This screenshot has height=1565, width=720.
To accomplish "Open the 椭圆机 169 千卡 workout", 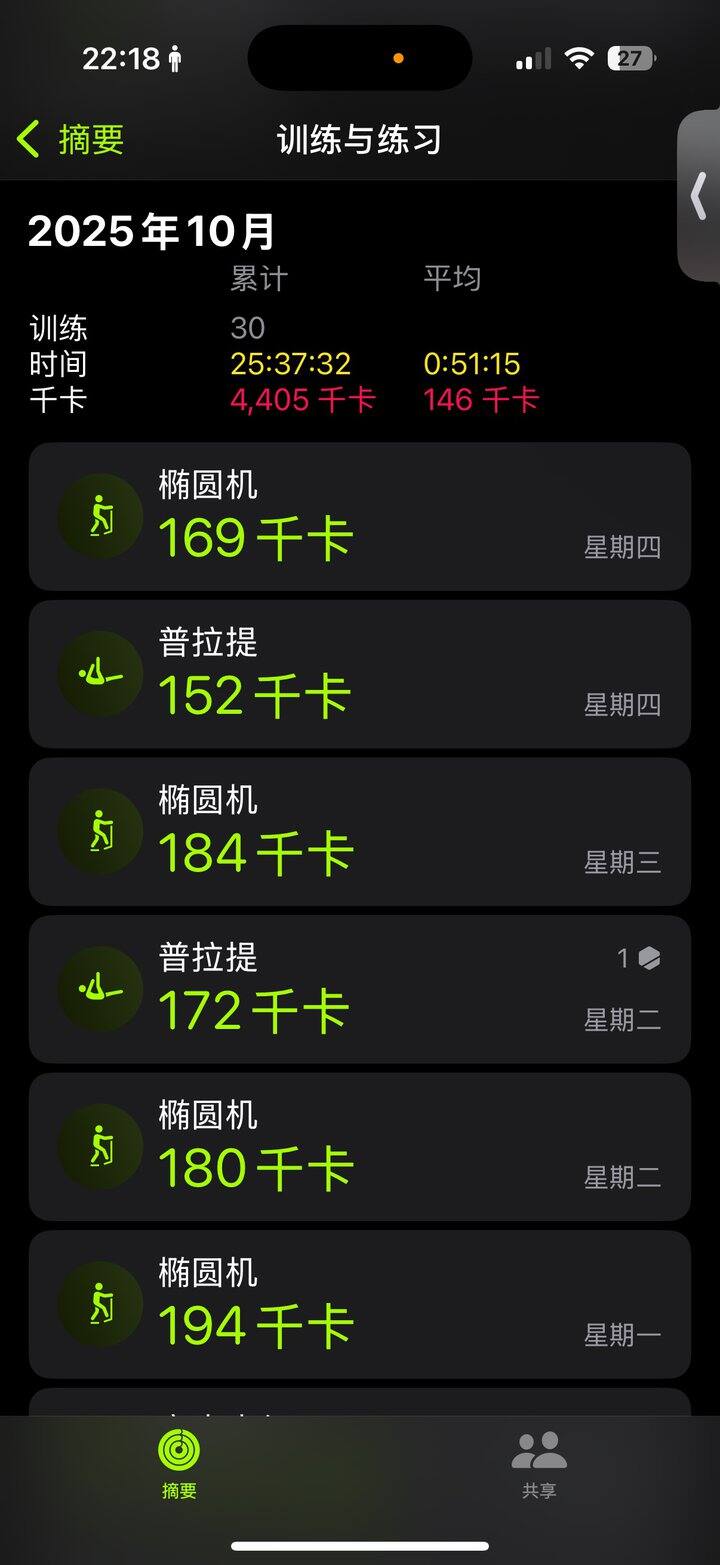I will [x=359, y=517].
